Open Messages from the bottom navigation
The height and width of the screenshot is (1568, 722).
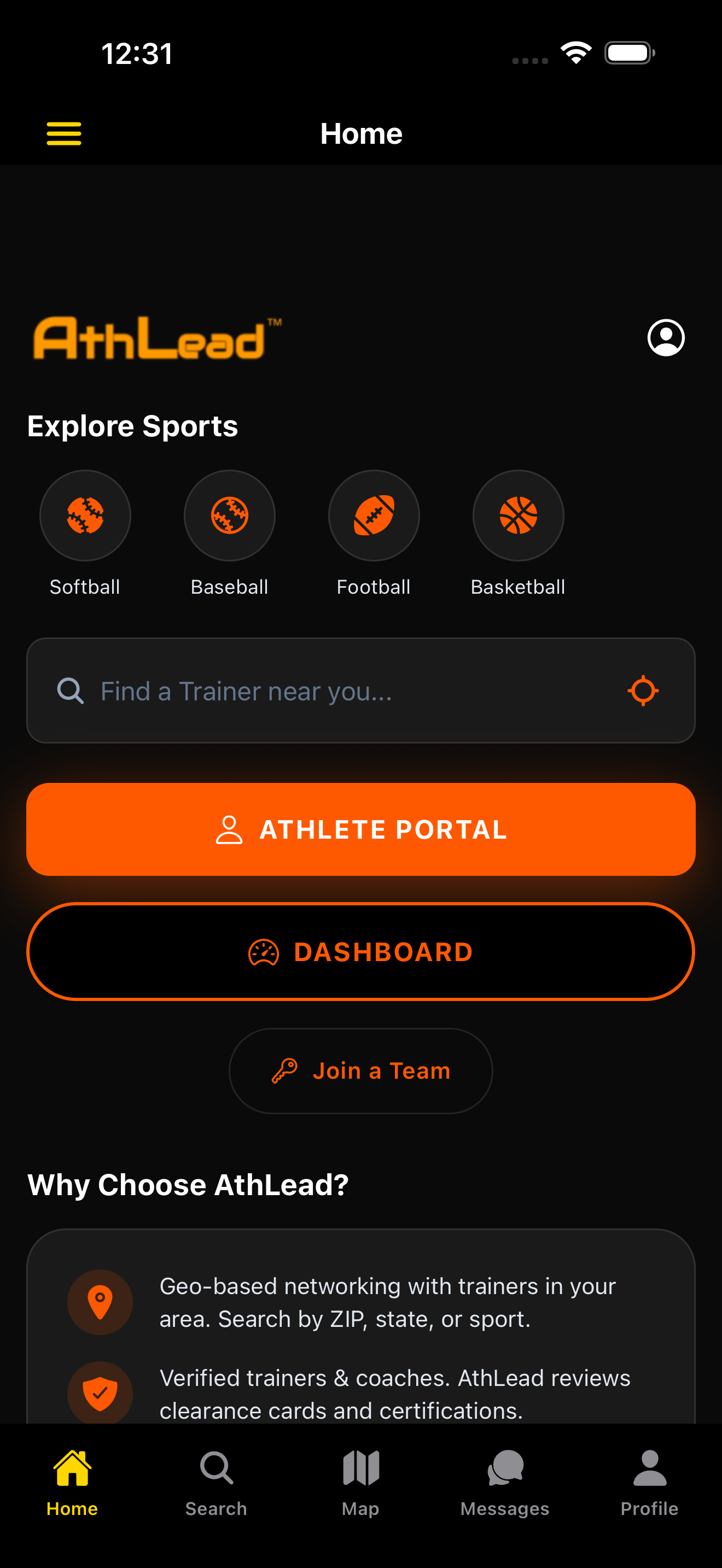pyautogui.click(x=505, y=1485)
